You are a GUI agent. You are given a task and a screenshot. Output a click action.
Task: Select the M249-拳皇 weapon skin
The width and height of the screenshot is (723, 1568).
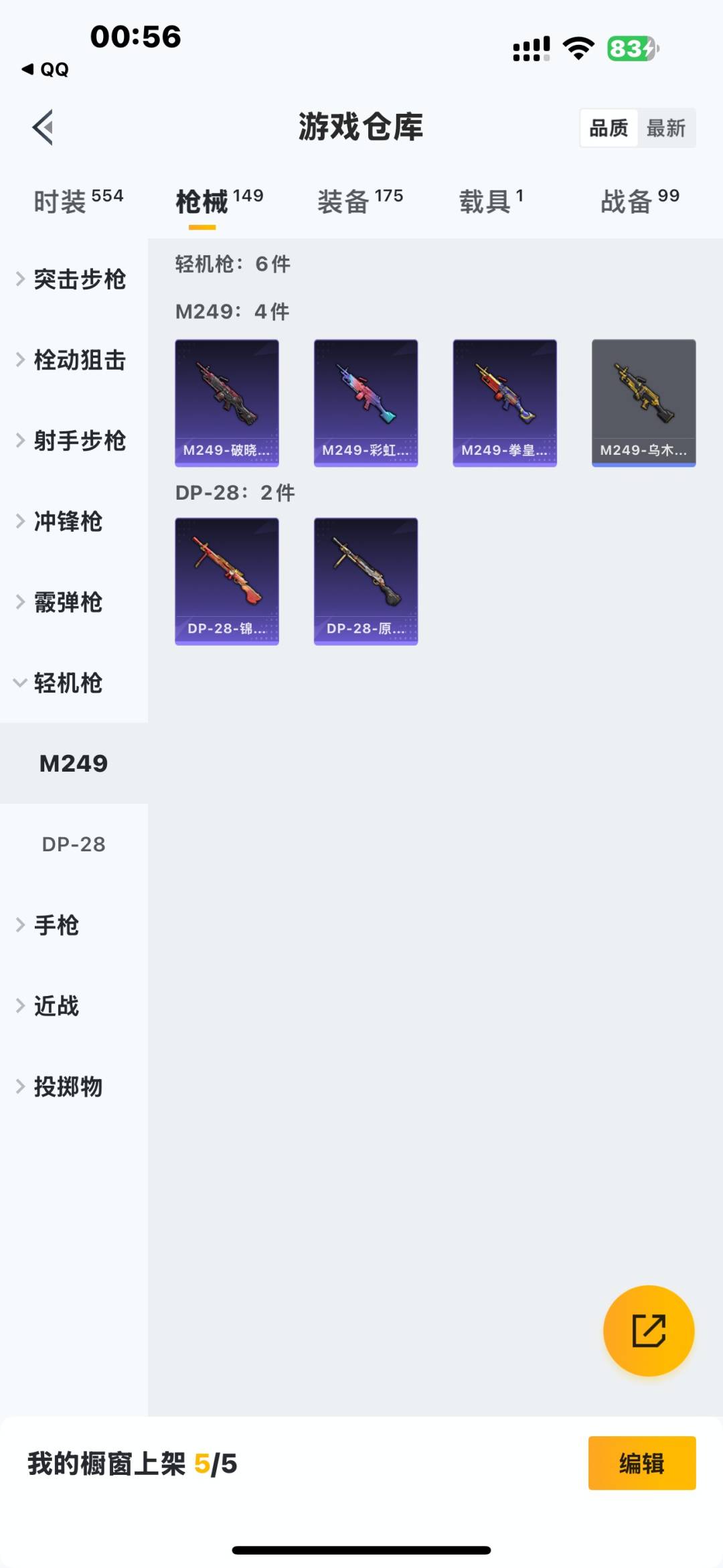click(504, 402)
